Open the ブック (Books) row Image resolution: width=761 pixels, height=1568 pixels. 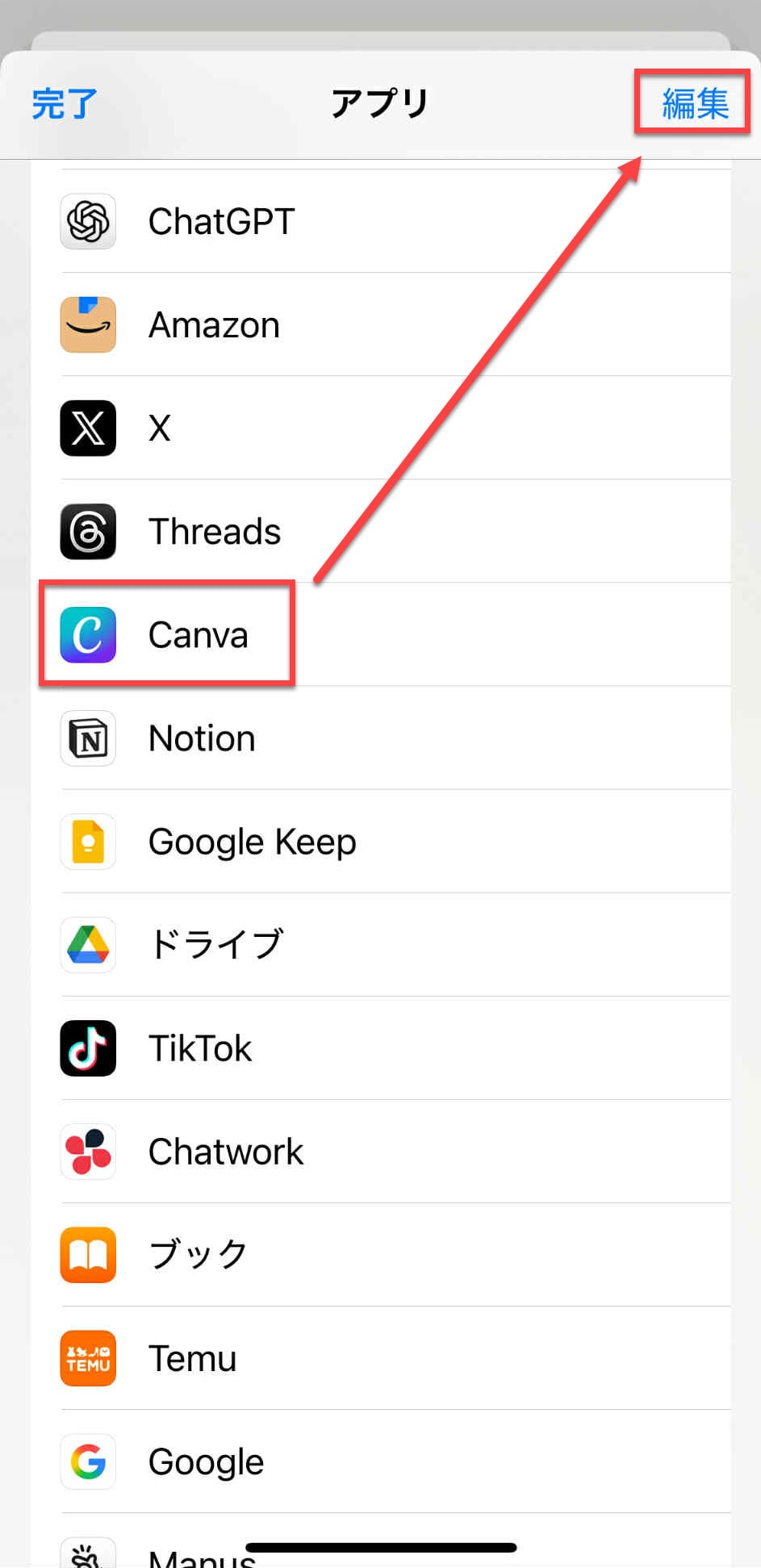tap(198, 1255)
